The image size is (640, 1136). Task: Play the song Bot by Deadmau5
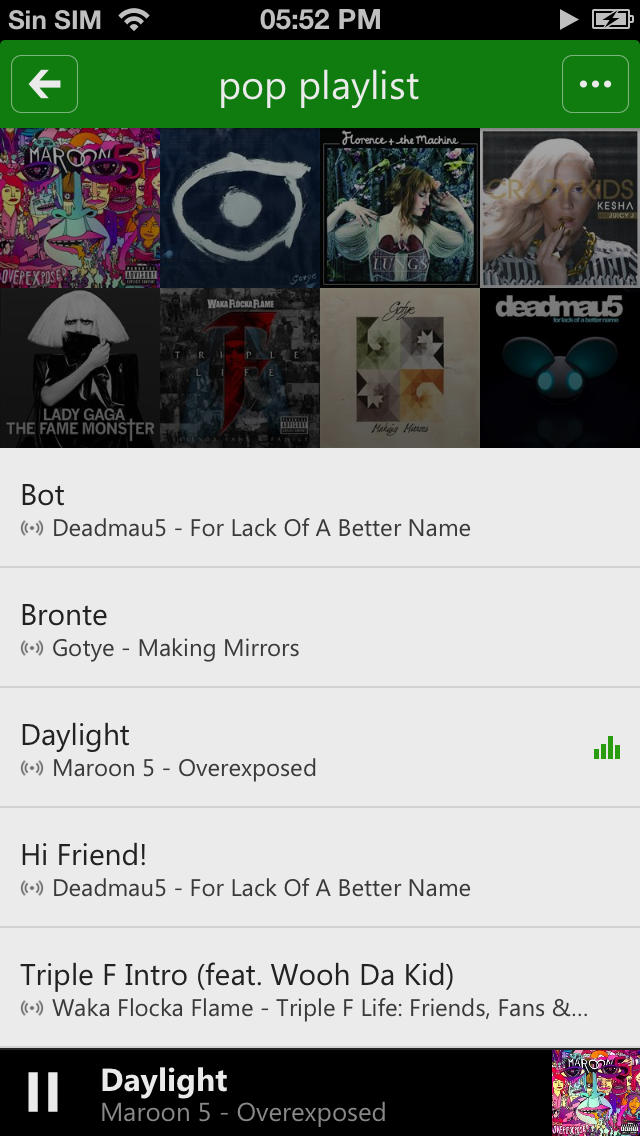click(320, 508)
